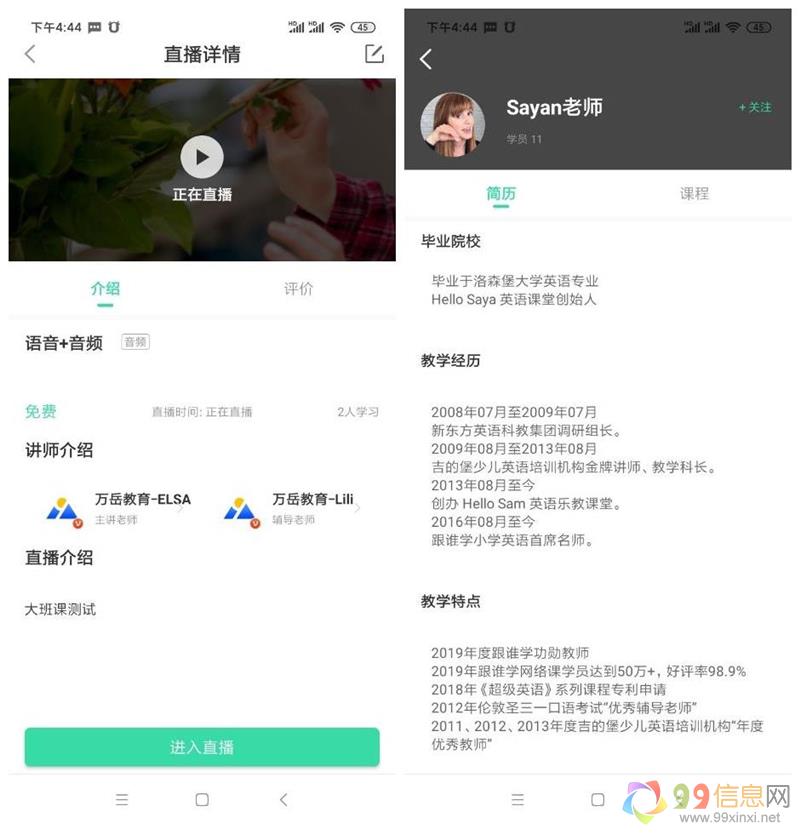Tap the 进入直播 button

pos(202,747)
